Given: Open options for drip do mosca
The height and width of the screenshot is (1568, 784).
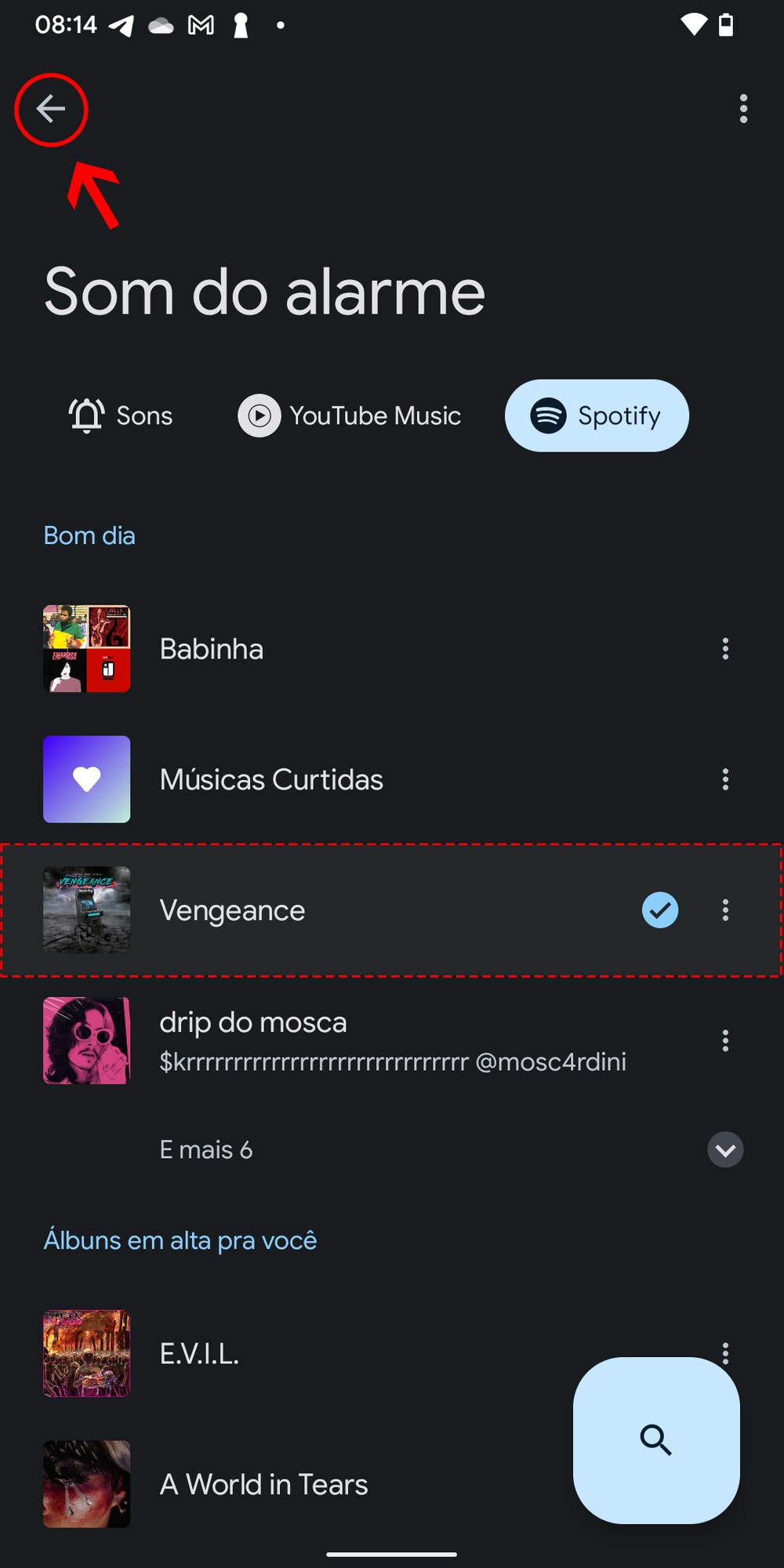Looking at the screenshot, I should (725, 1040).
